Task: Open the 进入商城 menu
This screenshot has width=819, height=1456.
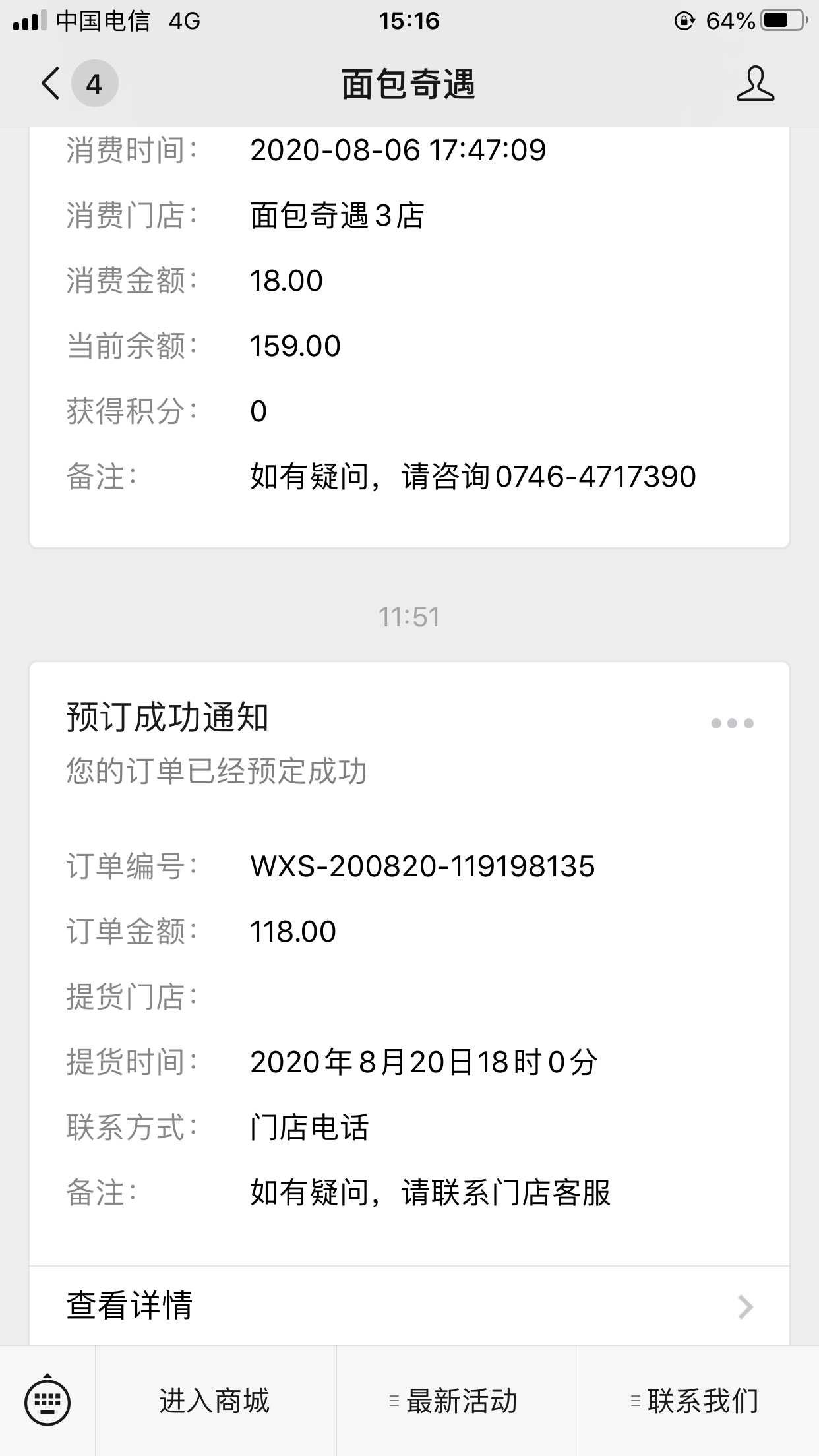Action: (x=215, y=1401)
